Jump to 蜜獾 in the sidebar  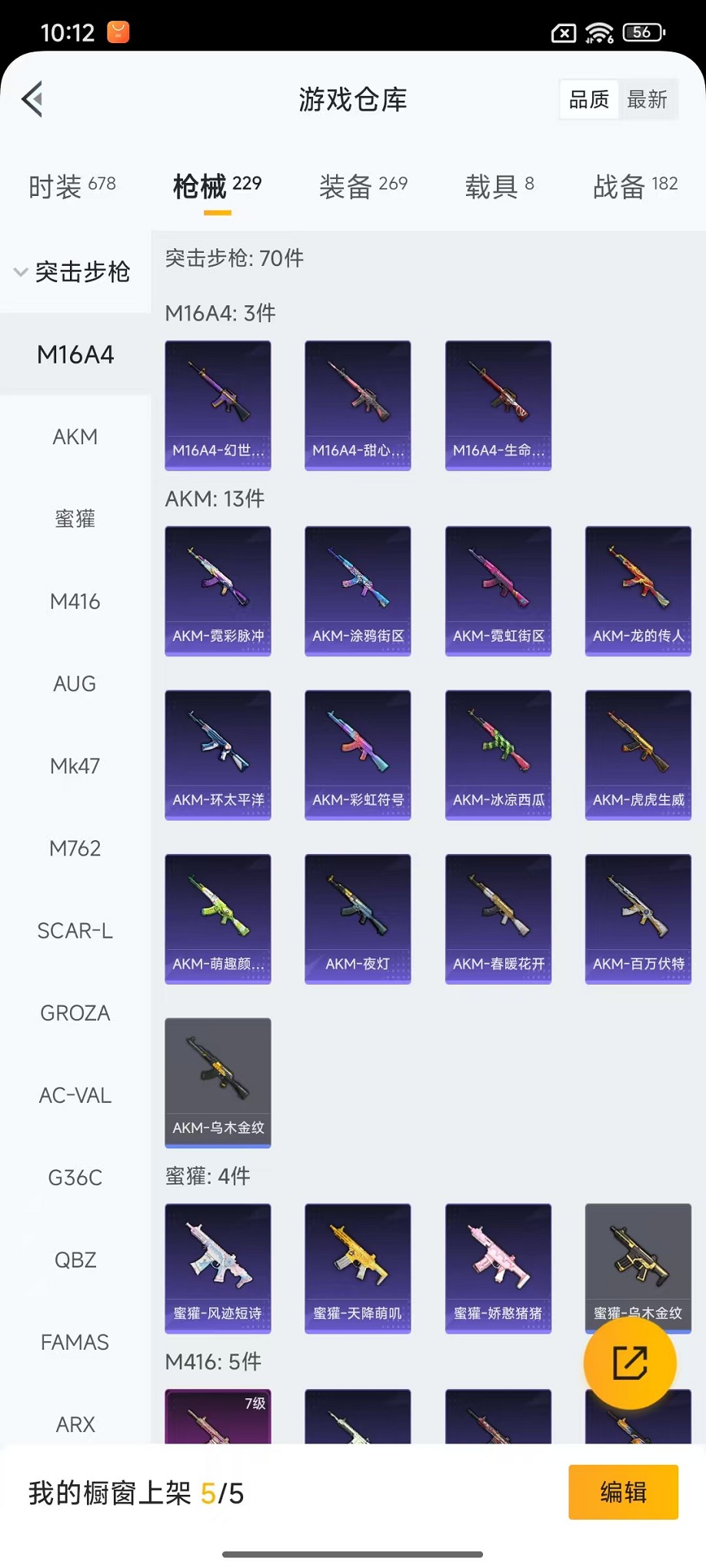tap(75, 519)
